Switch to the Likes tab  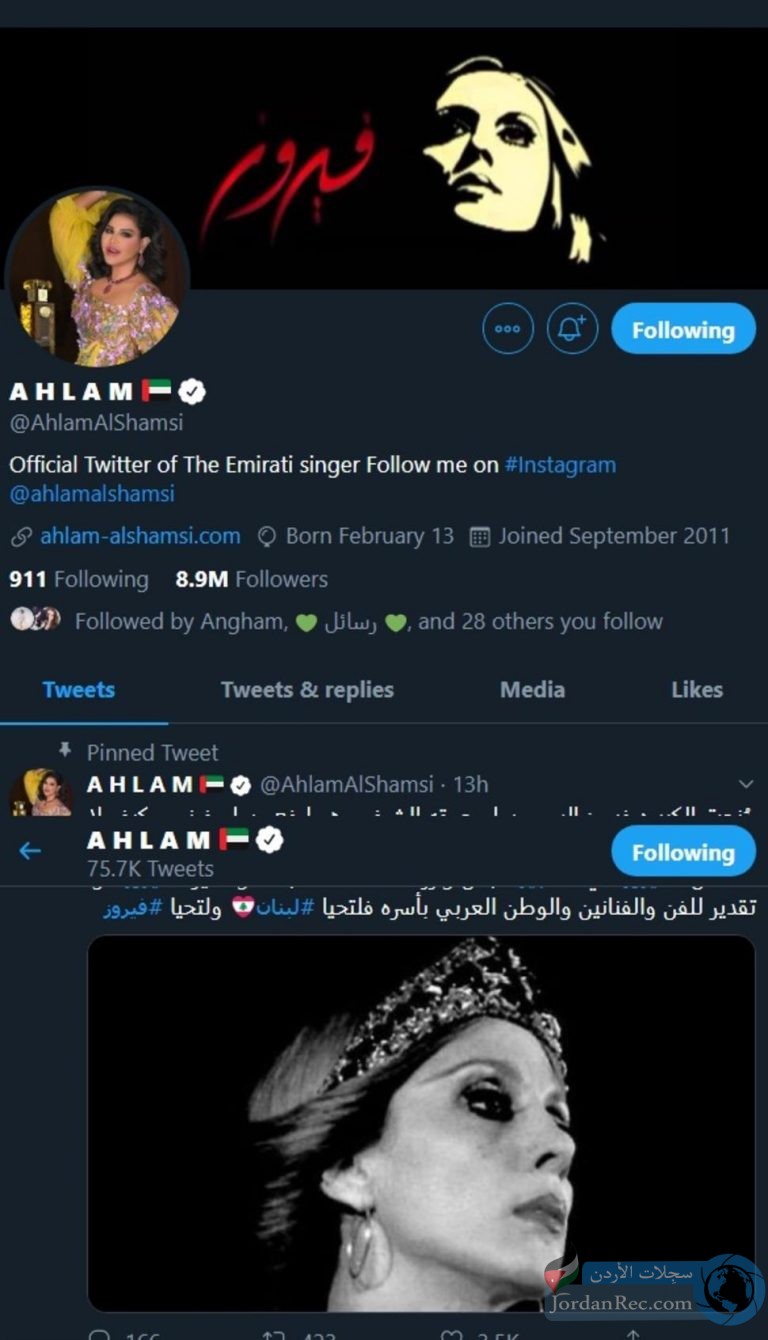697,690
